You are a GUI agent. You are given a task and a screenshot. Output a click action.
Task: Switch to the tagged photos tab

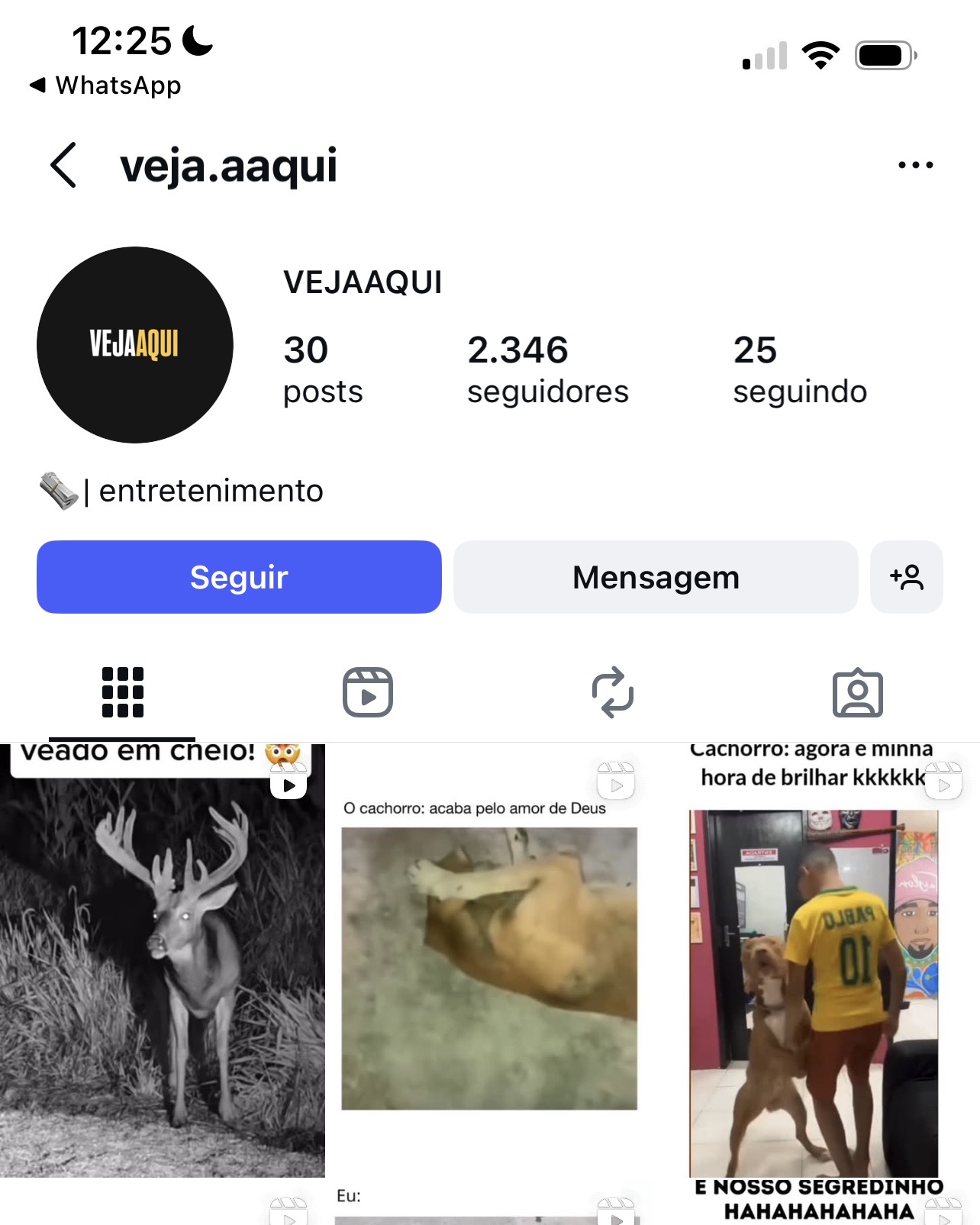[857, 692]
